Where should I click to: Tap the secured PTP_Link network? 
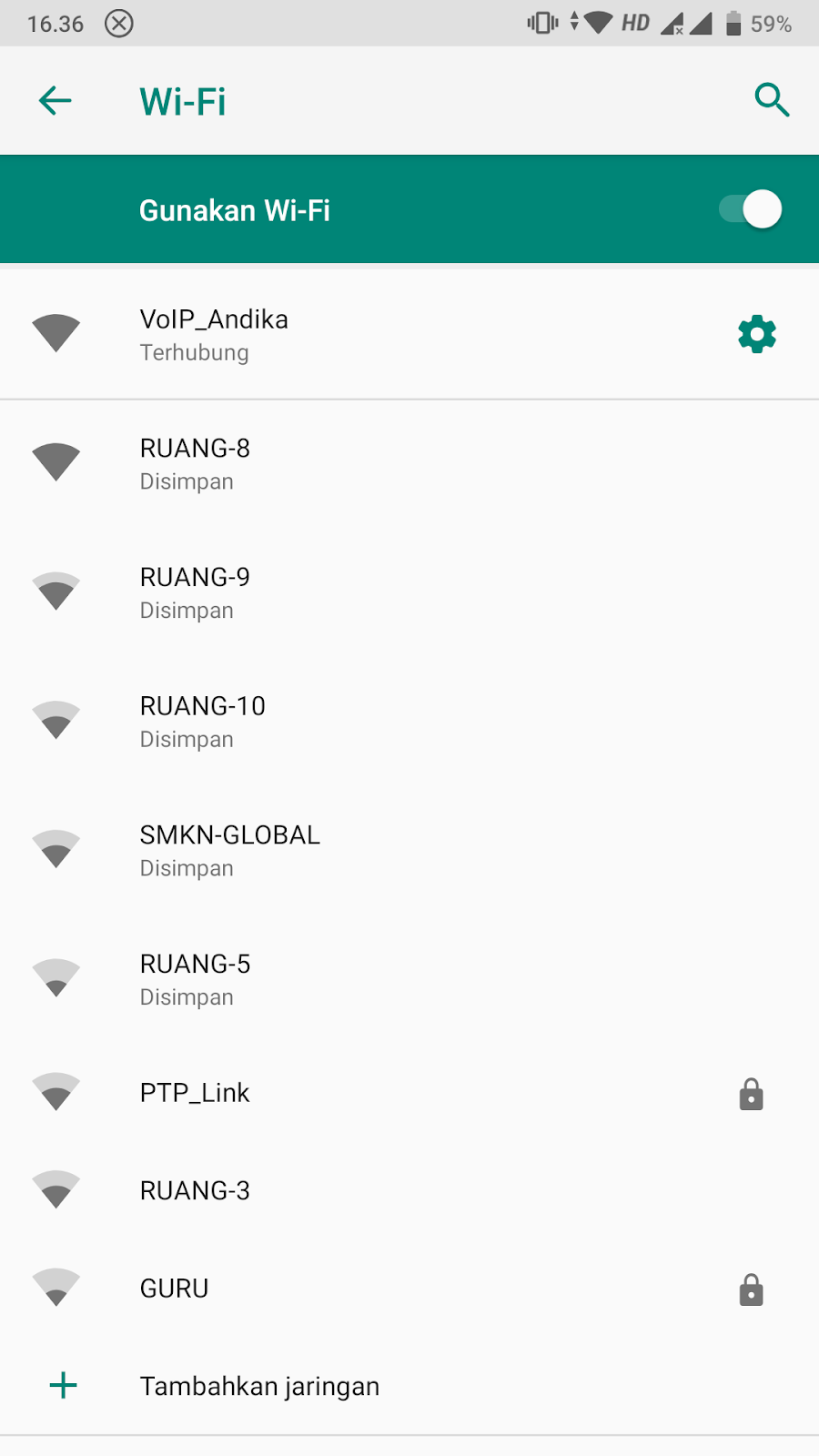coord(409,1093)
